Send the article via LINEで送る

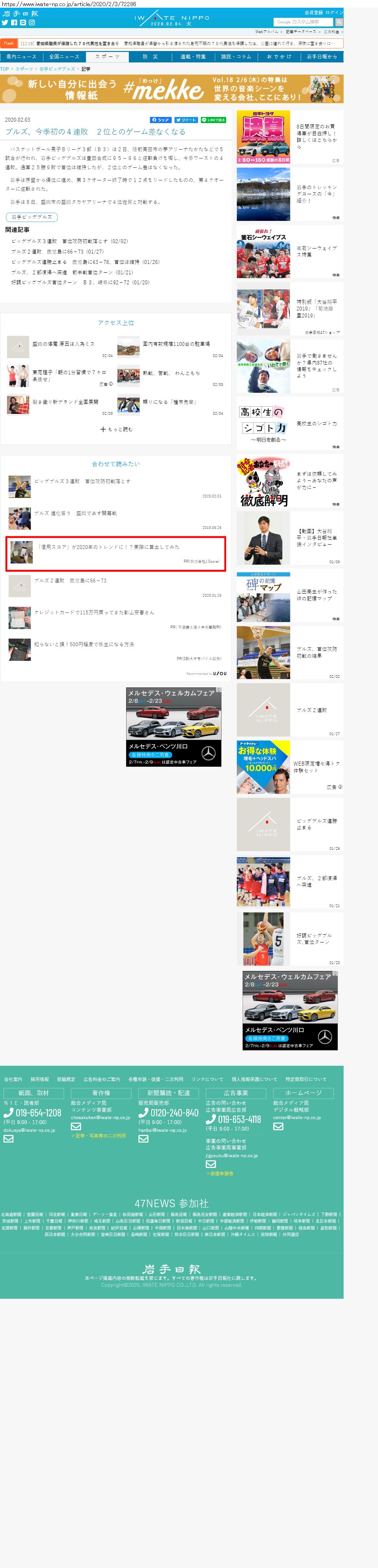213,120
